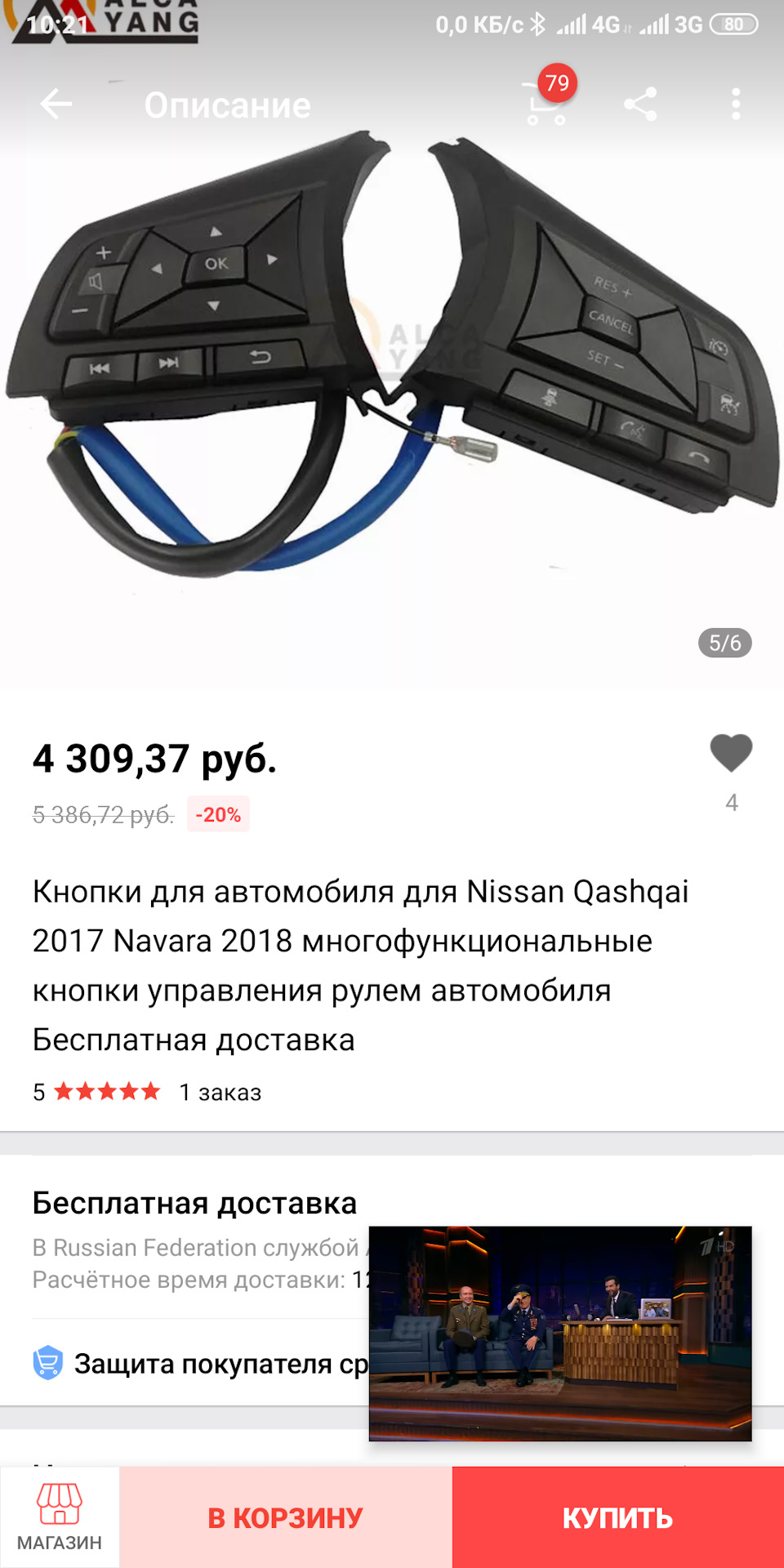784x1568 pixels.
Task: Tap the «В КОРЗИНУ» button
Action: point(286,1517)
